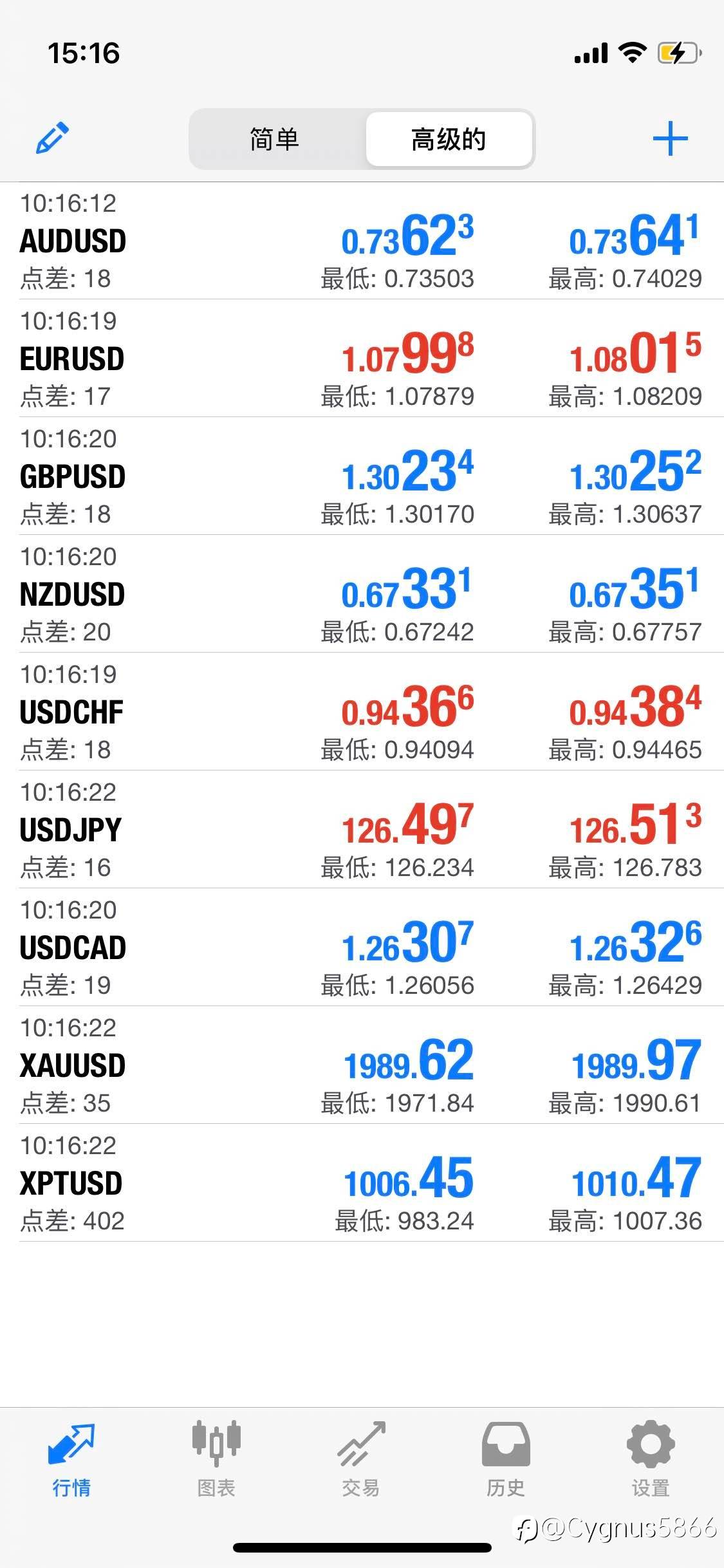The image size is (724, 1568).
Task: Select the 高级的 segment
Action: point(449,139)
